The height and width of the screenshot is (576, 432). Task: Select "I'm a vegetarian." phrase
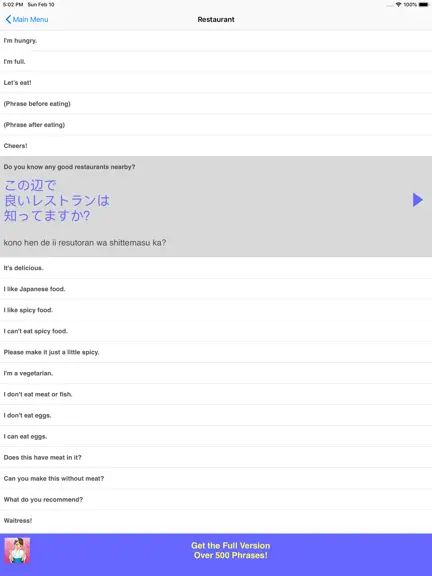[x=216, y=373]
